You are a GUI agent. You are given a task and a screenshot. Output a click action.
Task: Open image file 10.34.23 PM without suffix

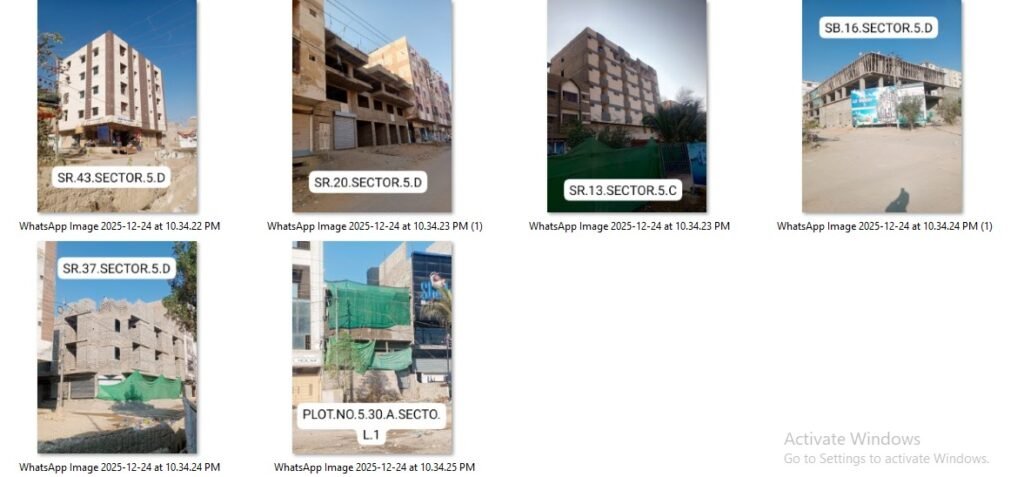coord(627,105)
